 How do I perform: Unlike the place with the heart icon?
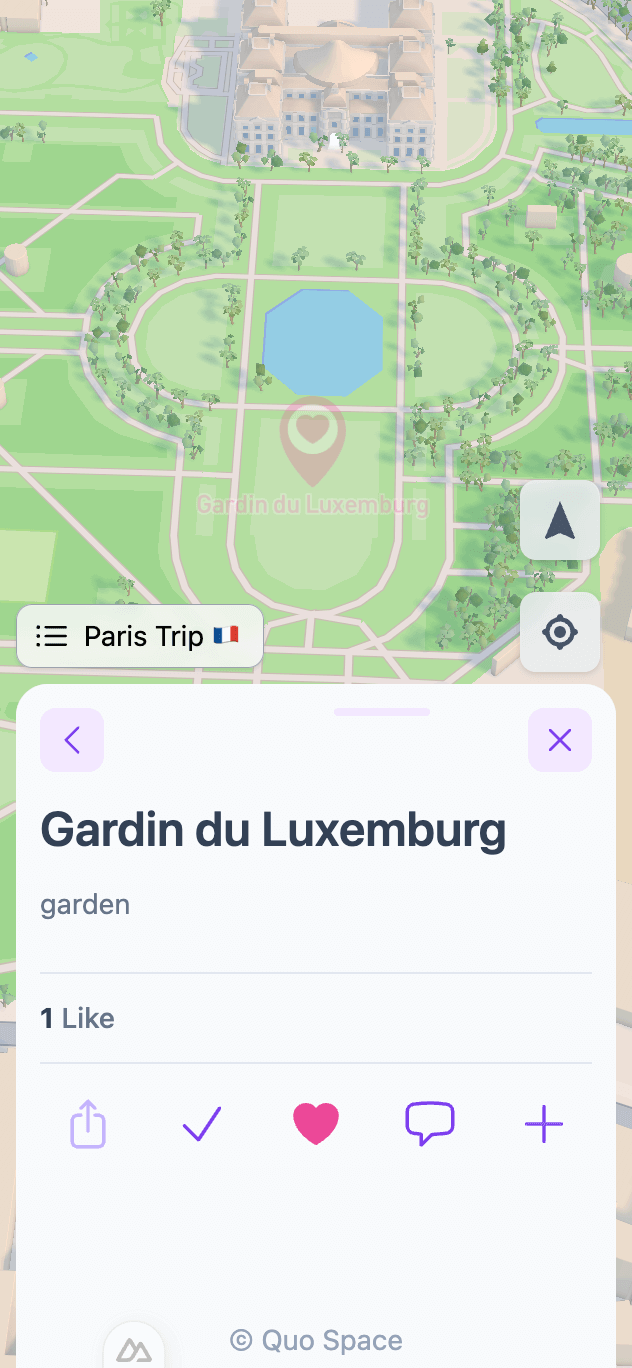(316, 1124)
